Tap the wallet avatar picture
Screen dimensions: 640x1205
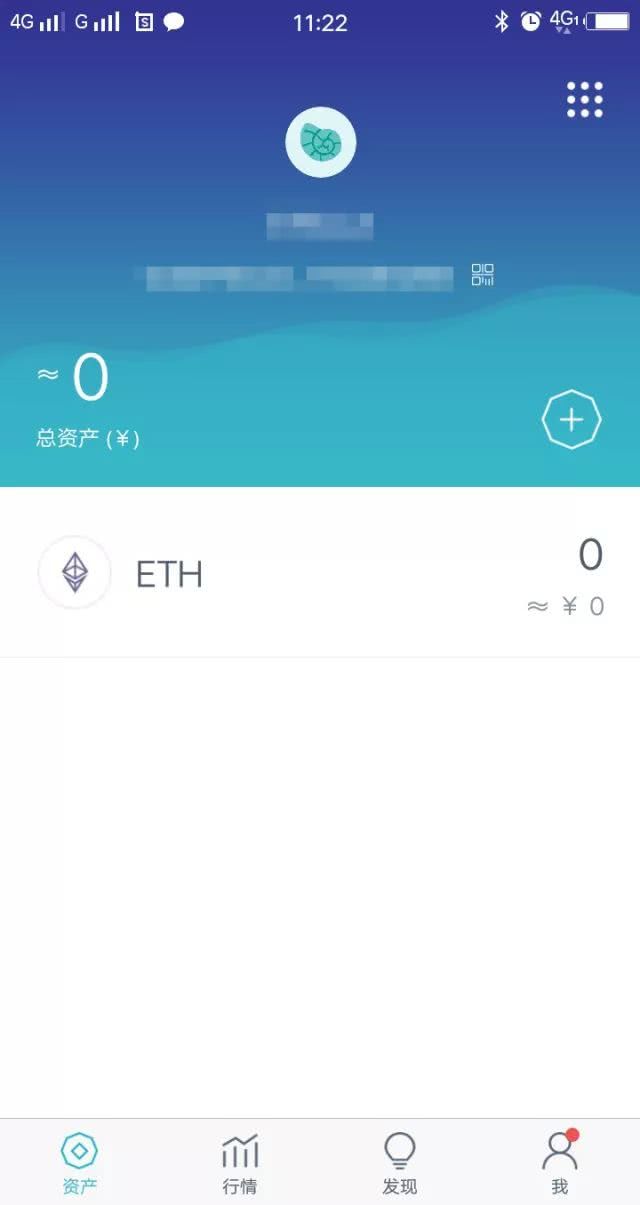click(320, 144)
